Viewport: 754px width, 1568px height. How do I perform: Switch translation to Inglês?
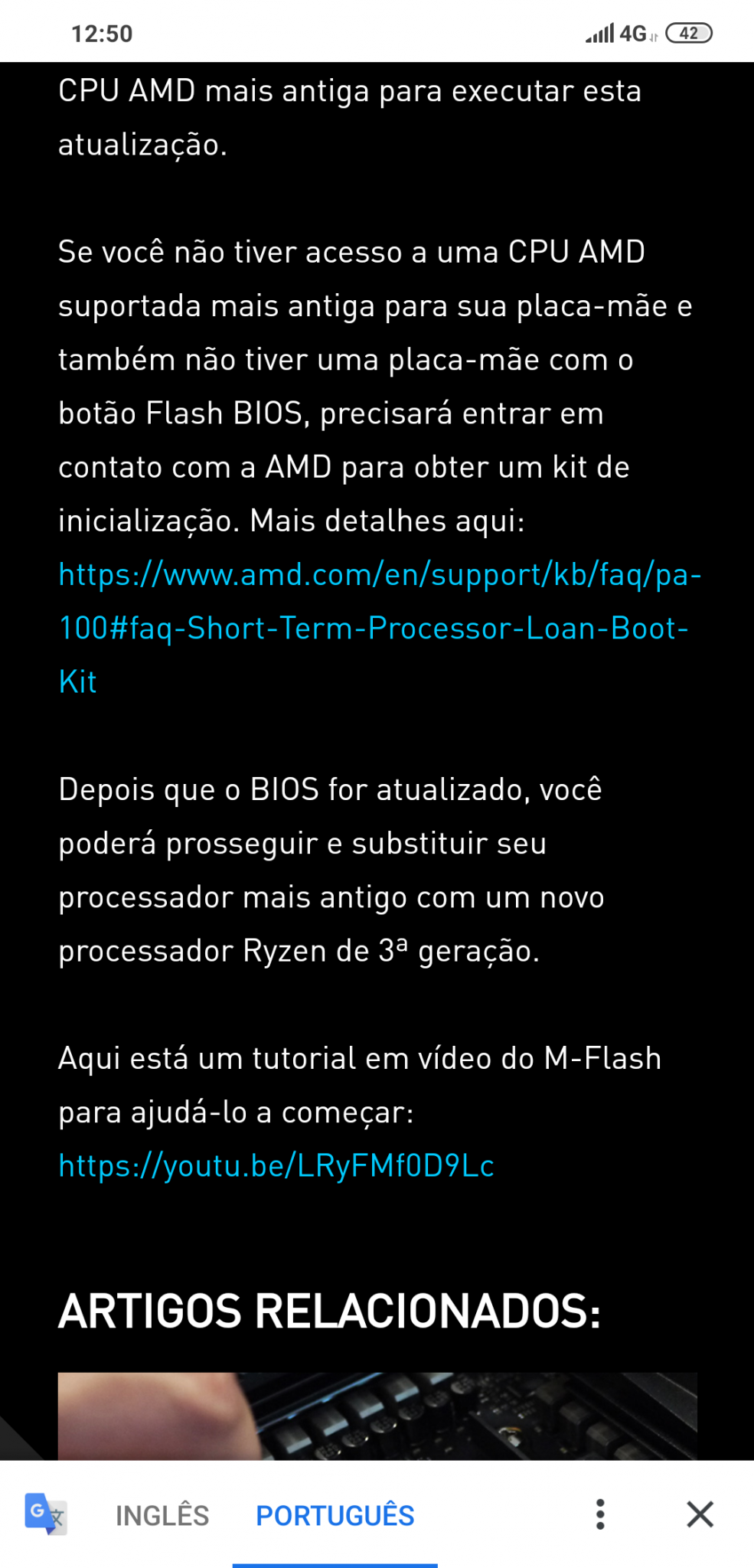pos(162,1515)
